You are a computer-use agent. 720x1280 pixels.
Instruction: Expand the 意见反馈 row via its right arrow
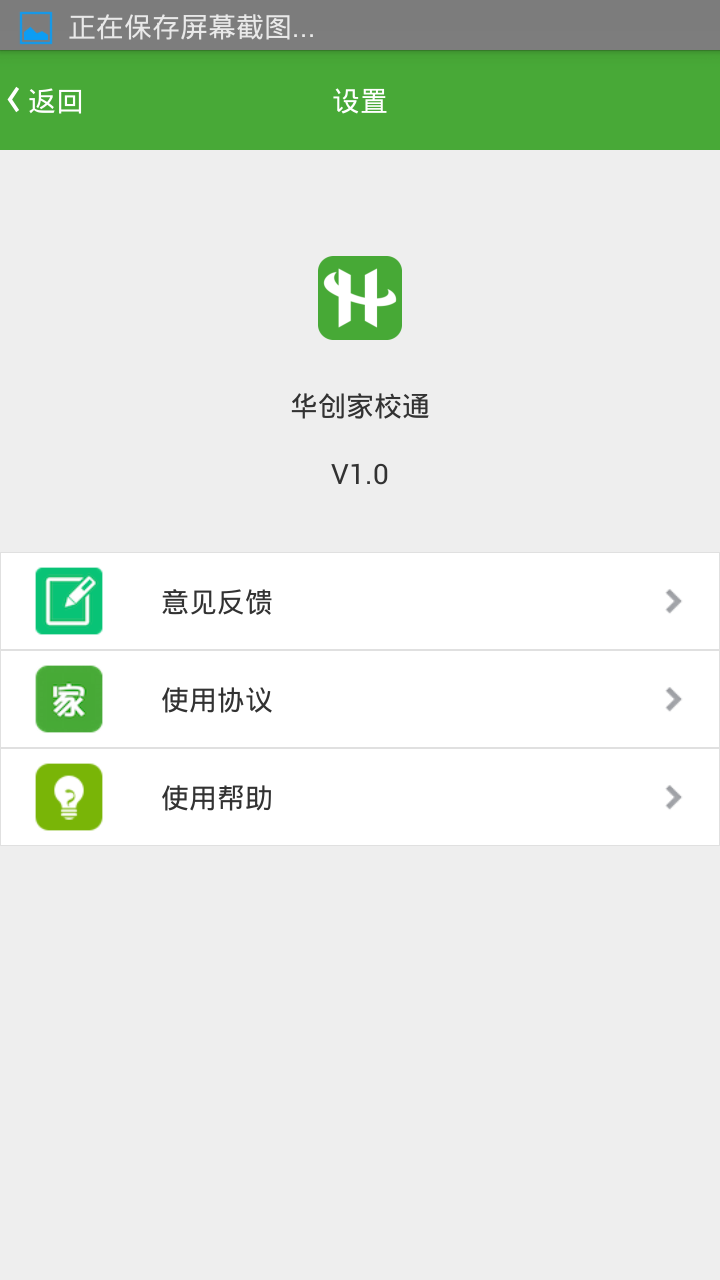tap(672, 600)
